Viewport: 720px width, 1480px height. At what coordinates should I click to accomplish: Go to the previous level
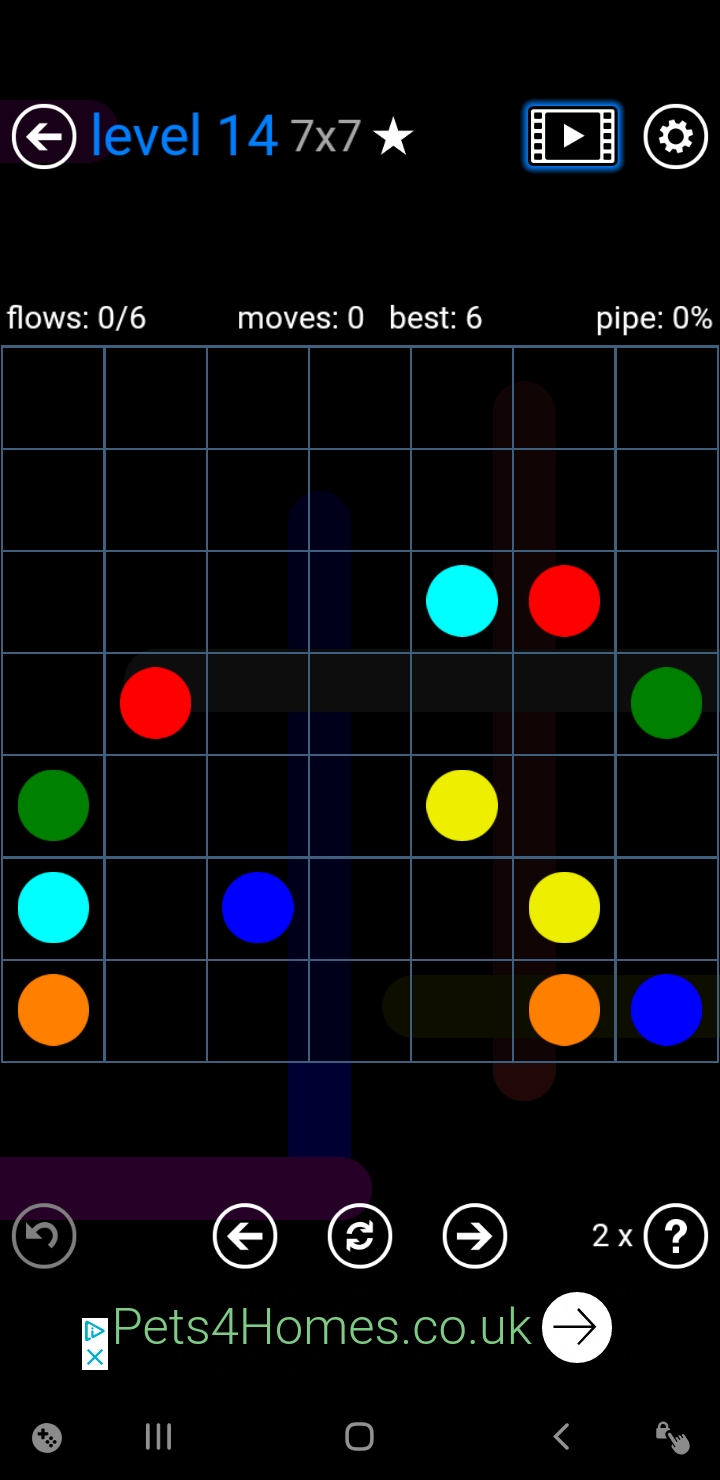pyautogui.click(x=245, y=1236)
